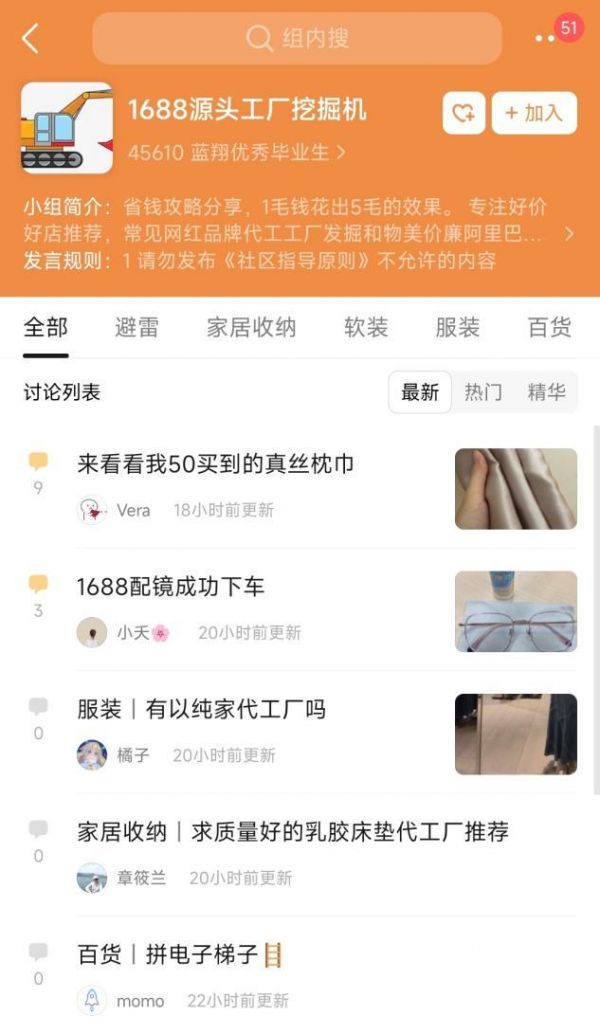
Task: Switch to the 软装 tab
Action: (366, 327)
